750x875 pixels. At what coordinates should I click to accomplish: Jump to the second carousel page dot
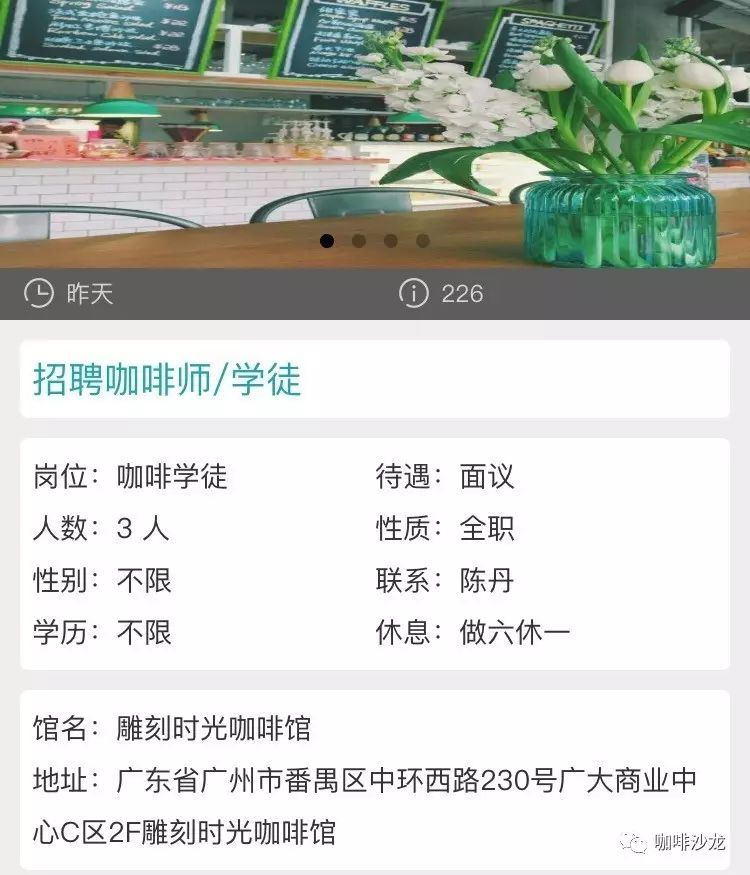click(x=359, y=241)
